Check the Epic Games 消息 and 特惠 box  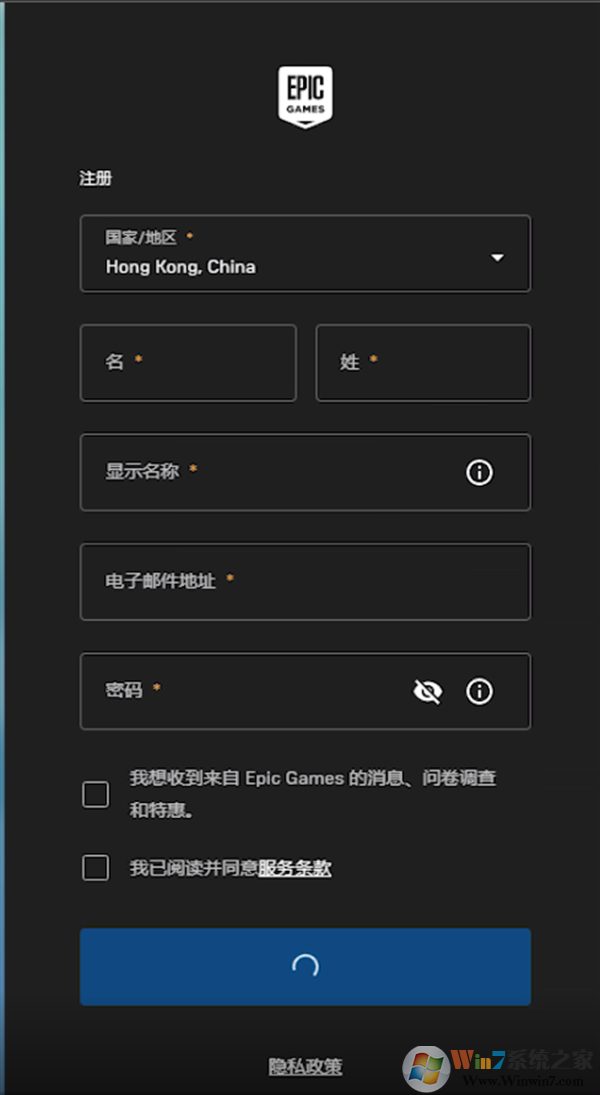pyautogui.click(x=96, y=795)
